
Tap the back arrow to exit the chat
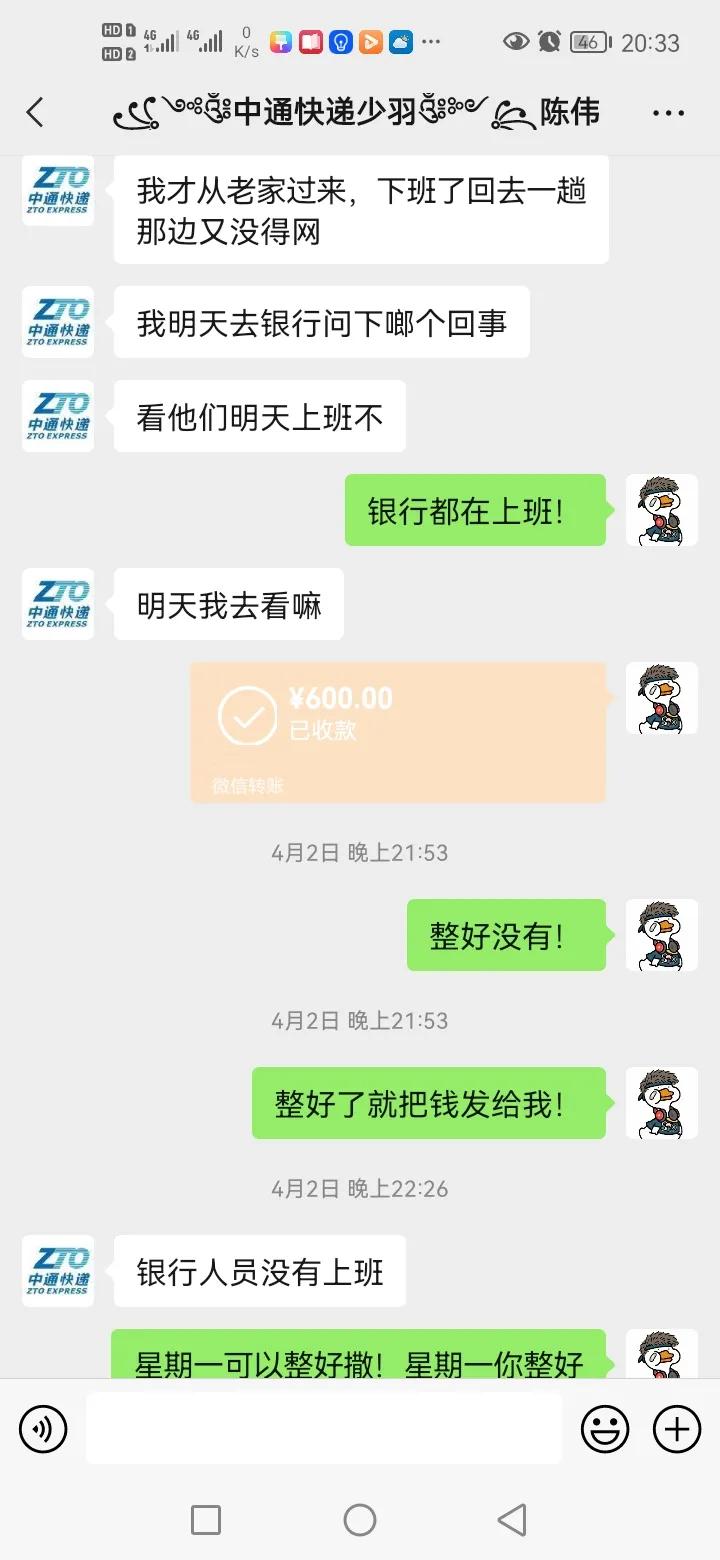point(35,112)
